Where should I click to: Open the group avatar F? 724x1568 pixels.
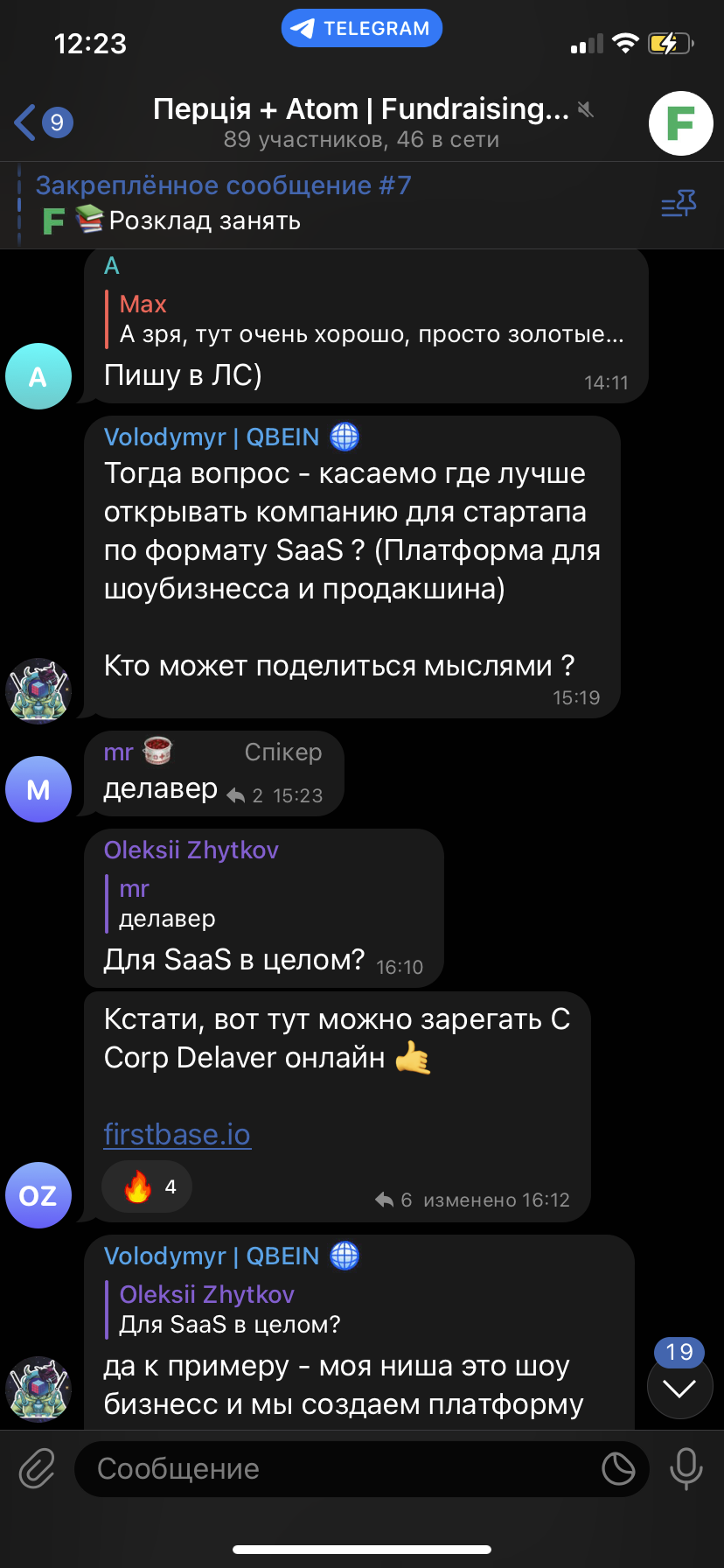point(680,123)
